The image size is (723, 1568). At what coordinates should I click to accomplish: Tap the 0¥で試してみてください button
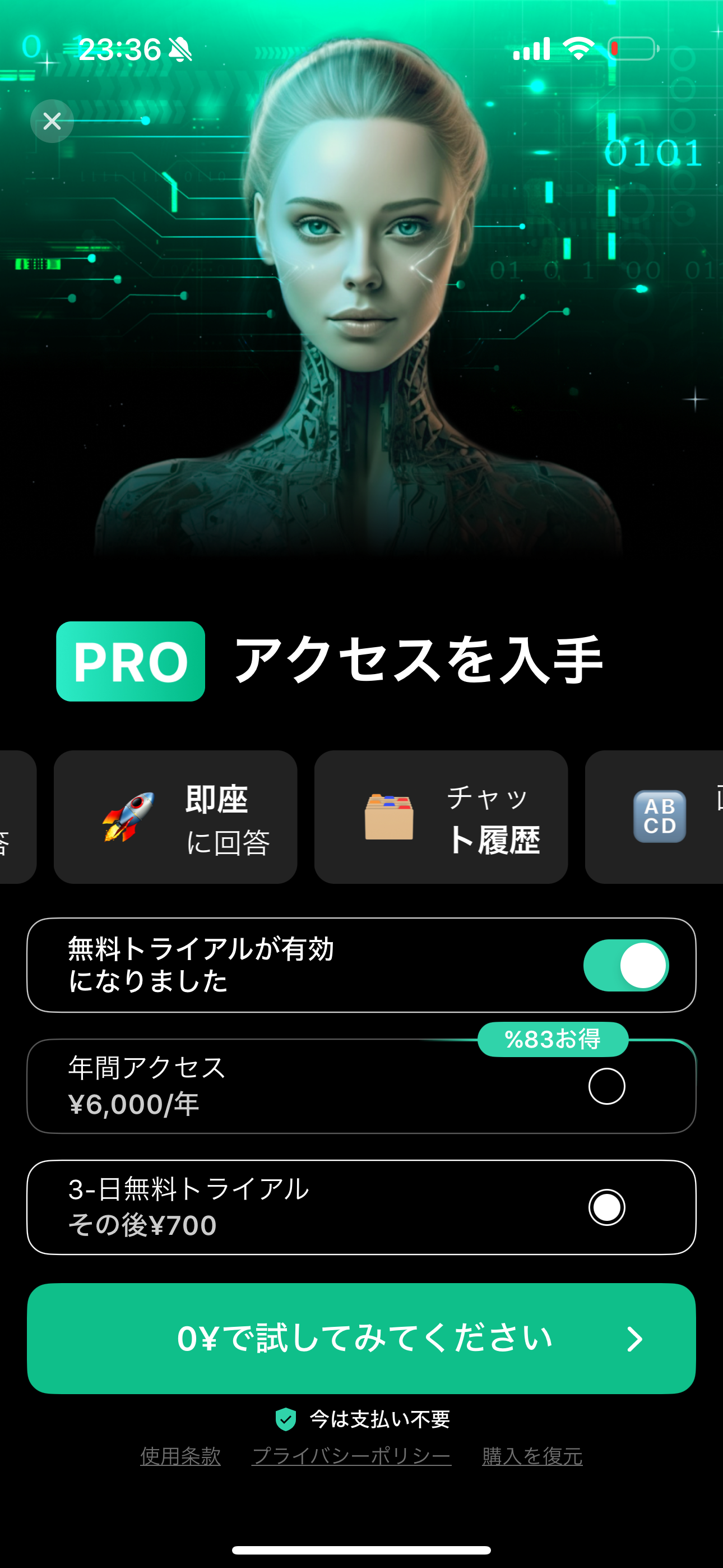point(361,1339)
